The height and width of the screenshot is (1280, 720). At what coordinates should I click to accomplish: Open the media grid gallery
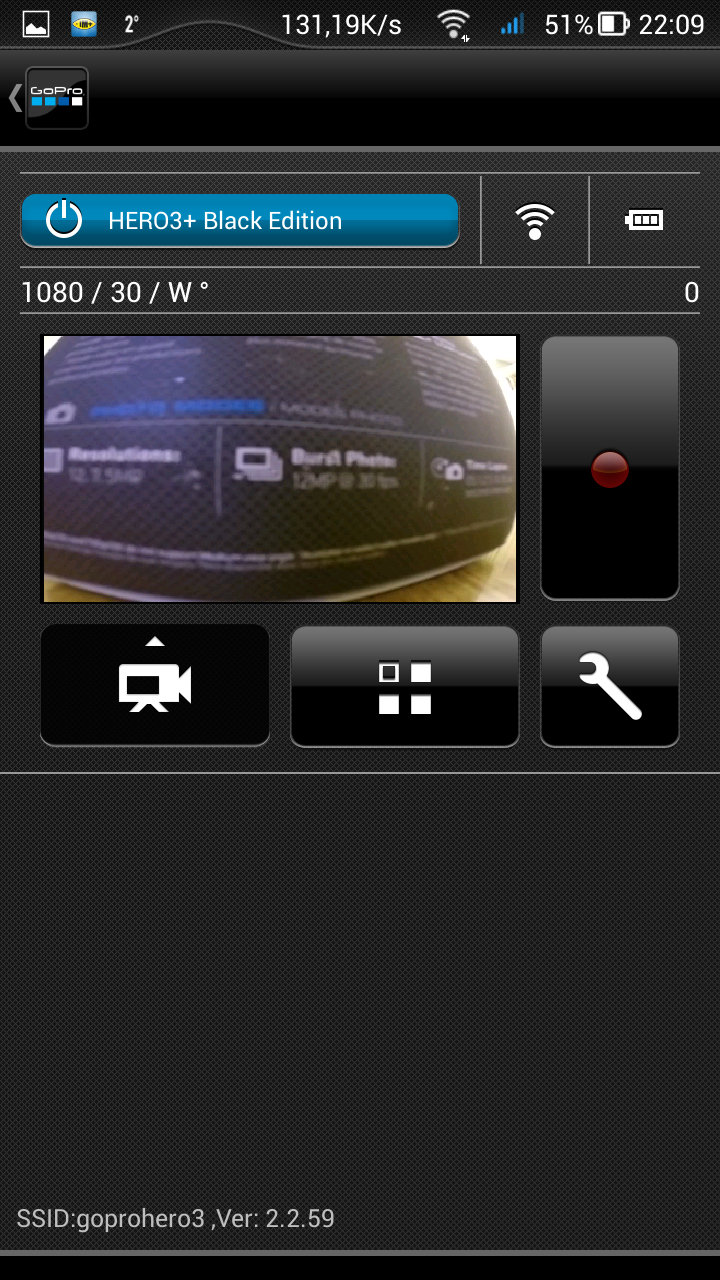coord(405,687)
